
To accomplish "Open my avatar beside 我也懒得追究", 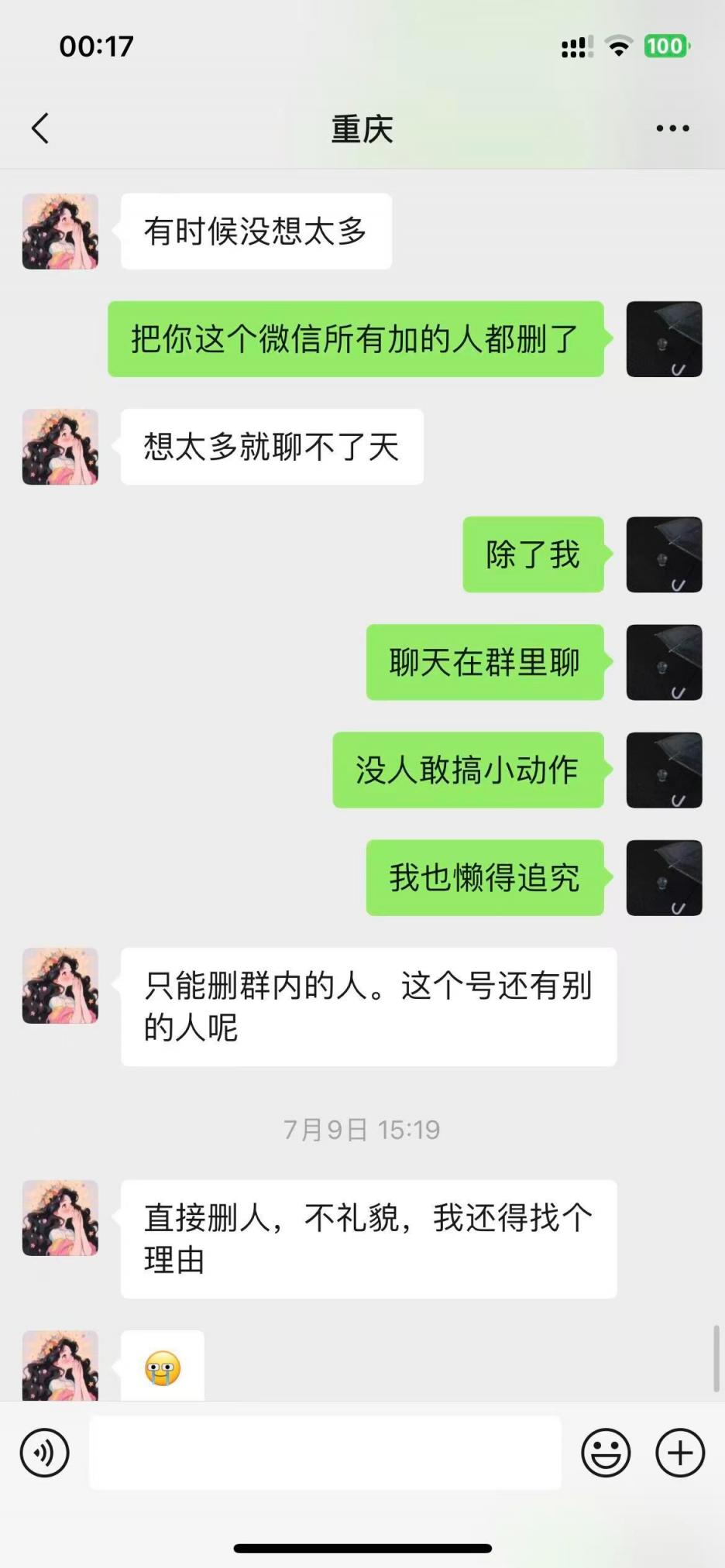I will (664, 877).
